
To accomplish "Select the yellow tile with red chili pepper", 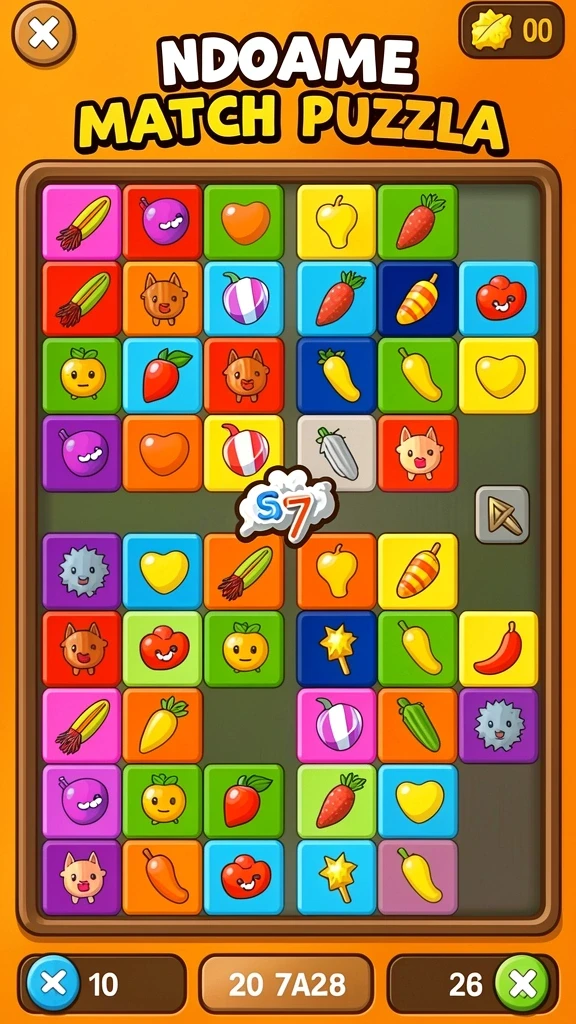I will click(x=498, y=648).
